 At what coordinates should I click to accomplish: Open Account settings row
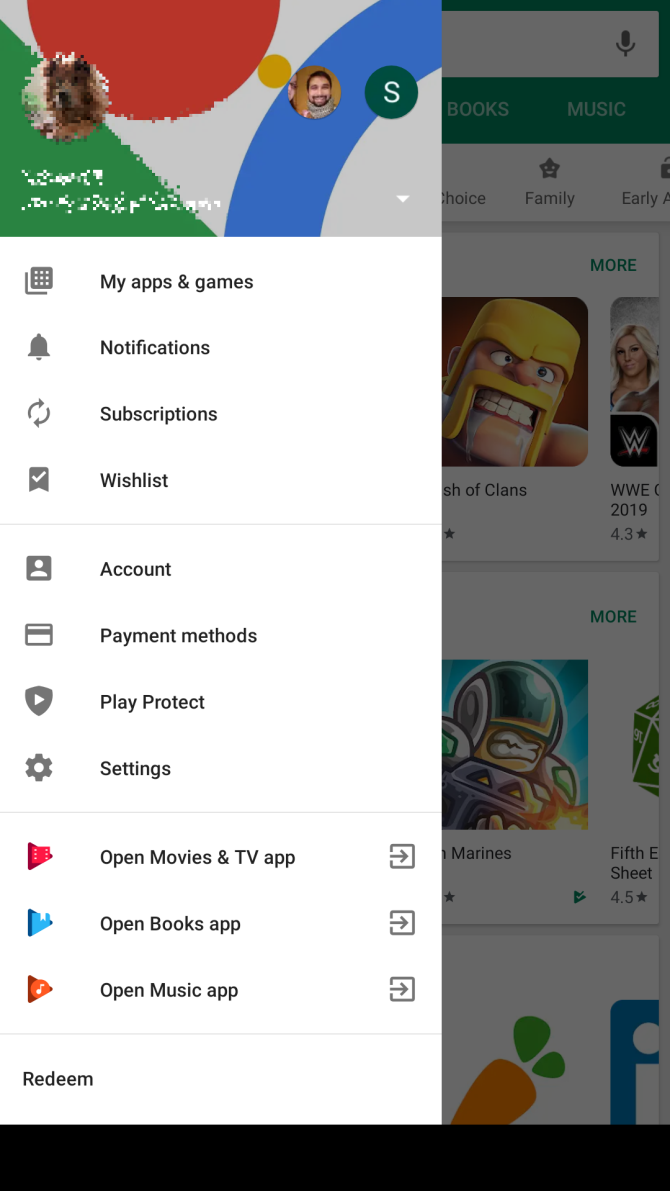[220, 569]
